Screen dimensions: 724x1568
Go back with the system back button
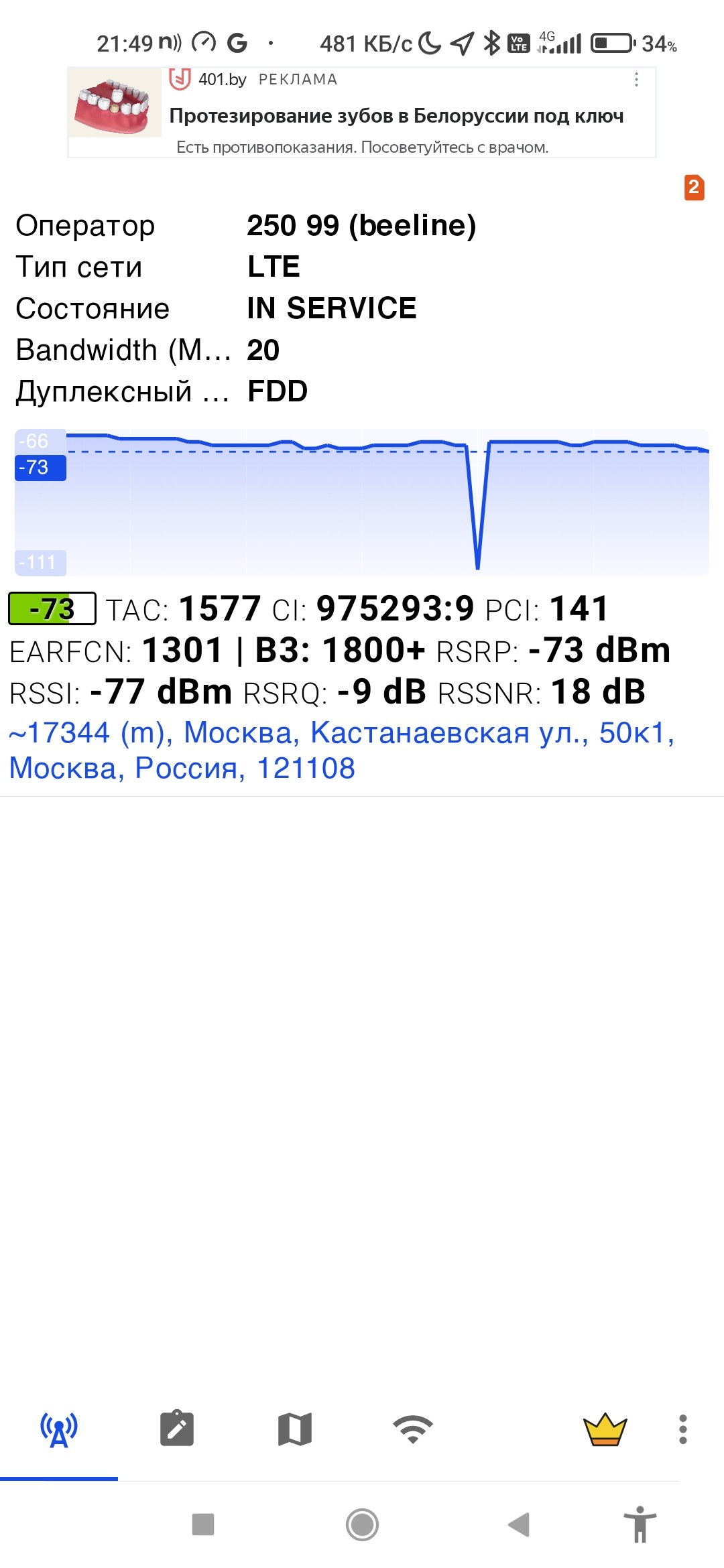tap(519, 1524)
